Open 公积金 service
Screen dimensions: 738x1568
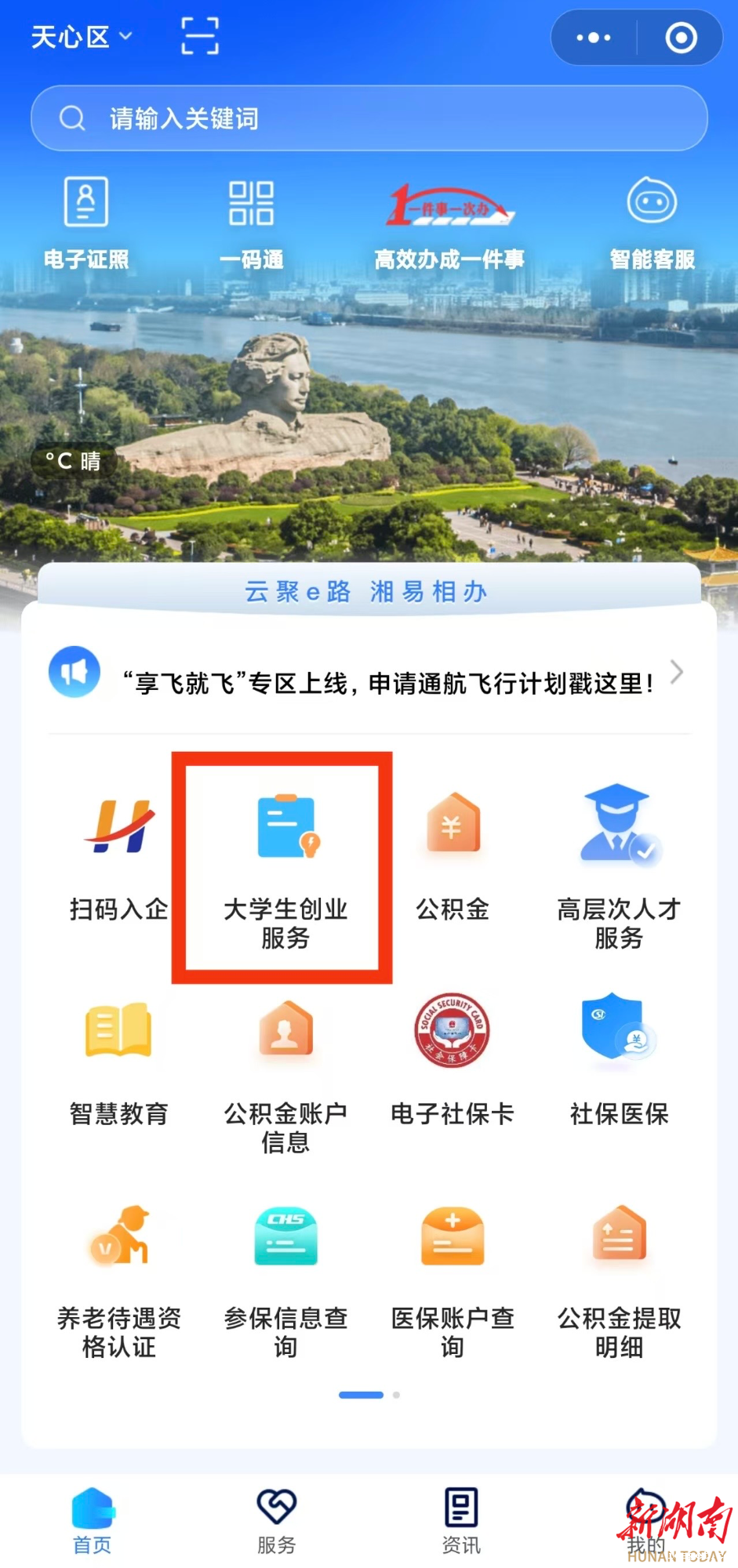[x=453, y=862]
